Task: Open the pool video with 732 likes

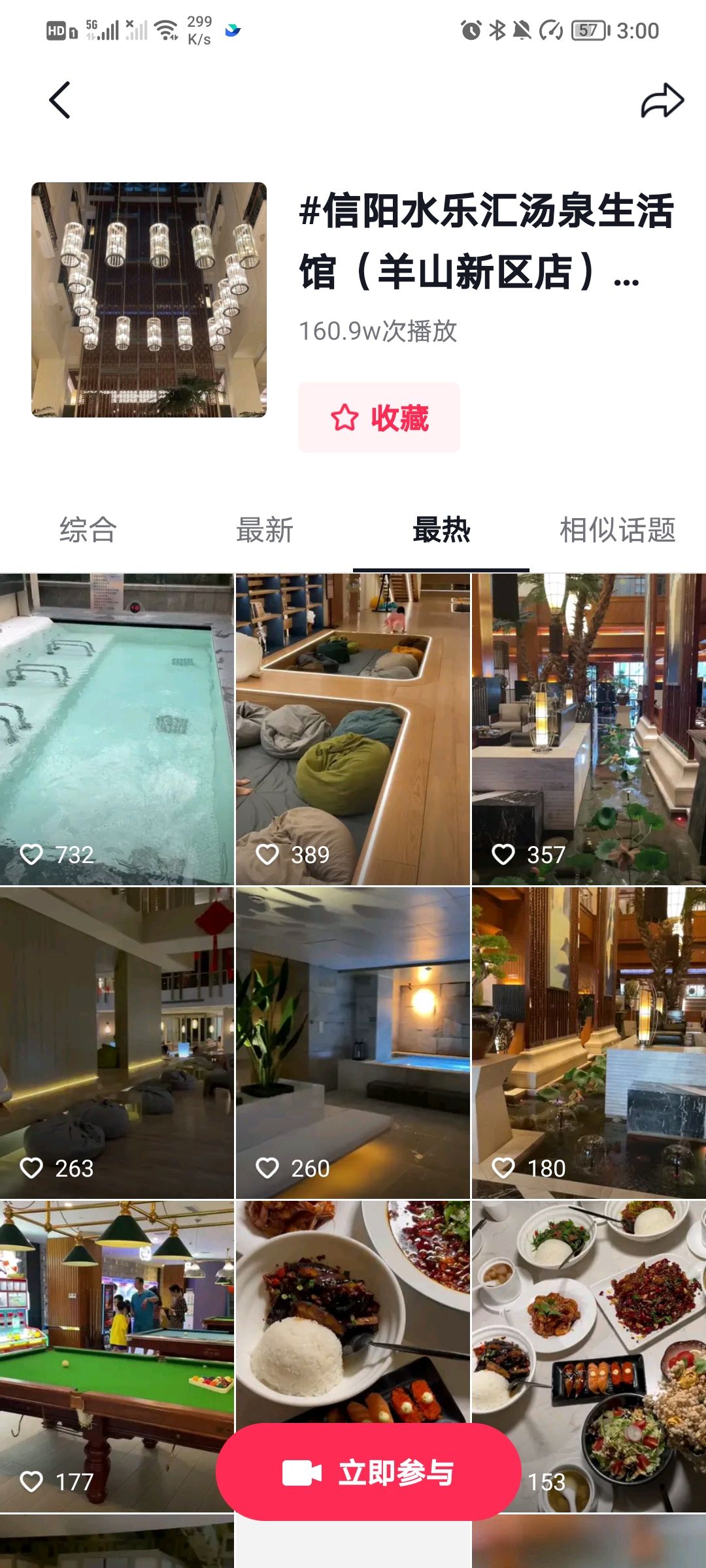Action: [x=116, y=728]
